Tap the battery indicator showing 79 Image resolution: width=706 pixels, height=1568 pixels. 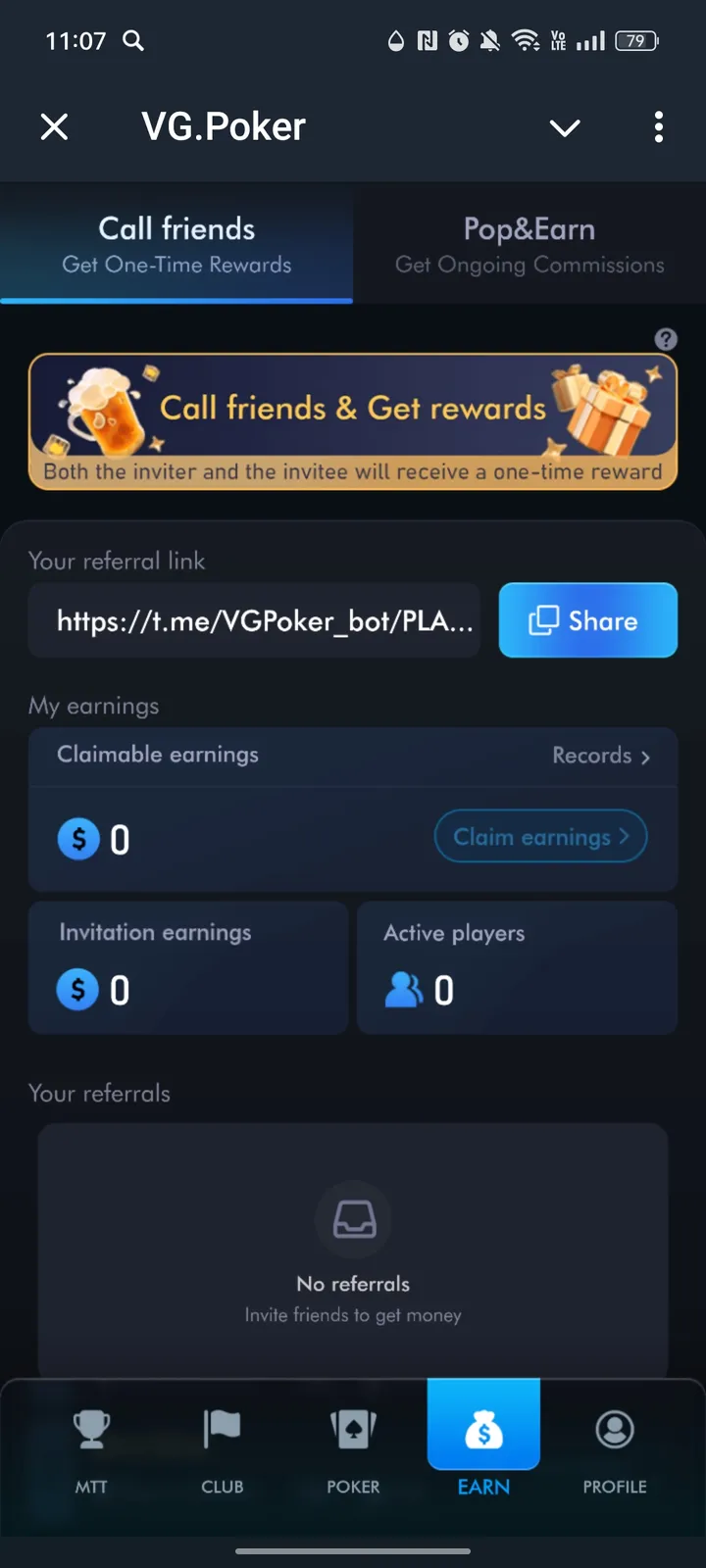point(635,41)
